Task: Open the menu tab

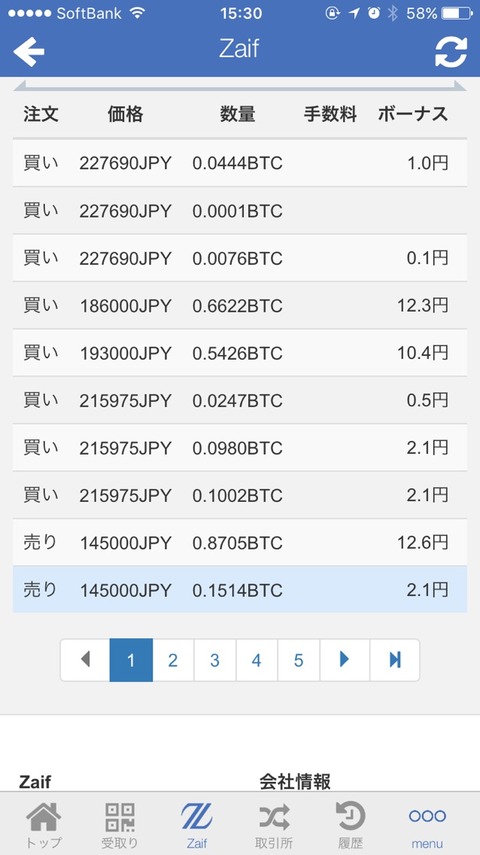Action: (427, 825)
